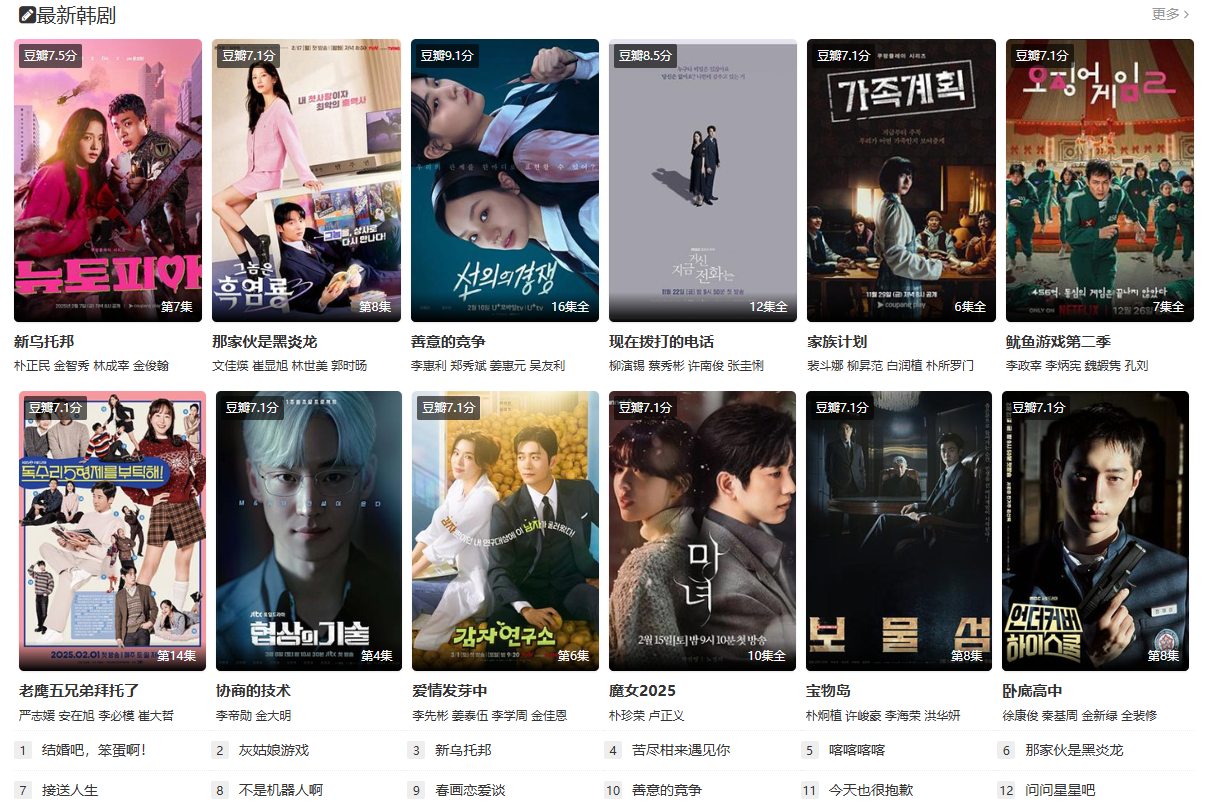Open the 宝物岛 drama poster
This screenshot has height=811, width=1227.
pyautogui.click(x=899, y=531)
